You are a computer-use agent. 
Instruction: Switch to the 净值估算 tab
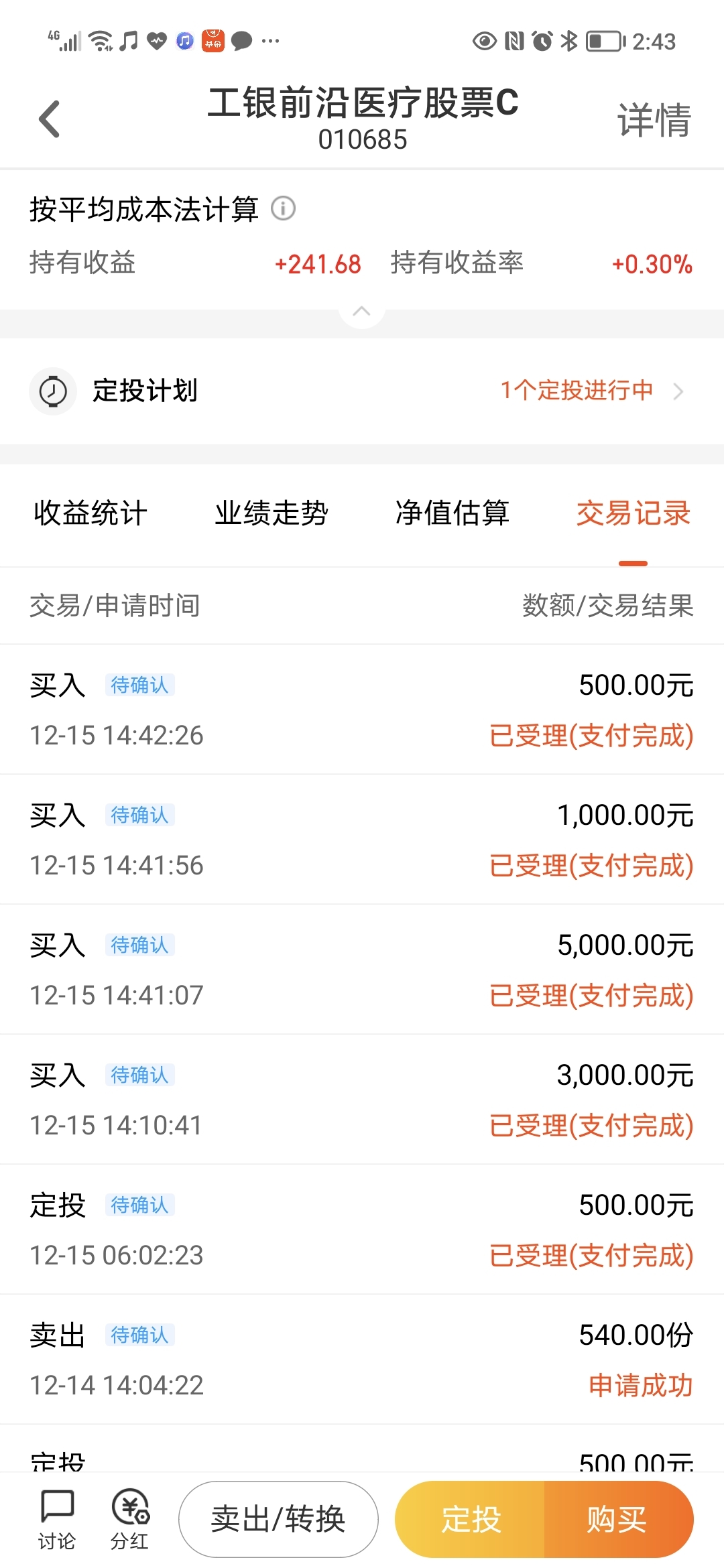click(x=452, y=513)
